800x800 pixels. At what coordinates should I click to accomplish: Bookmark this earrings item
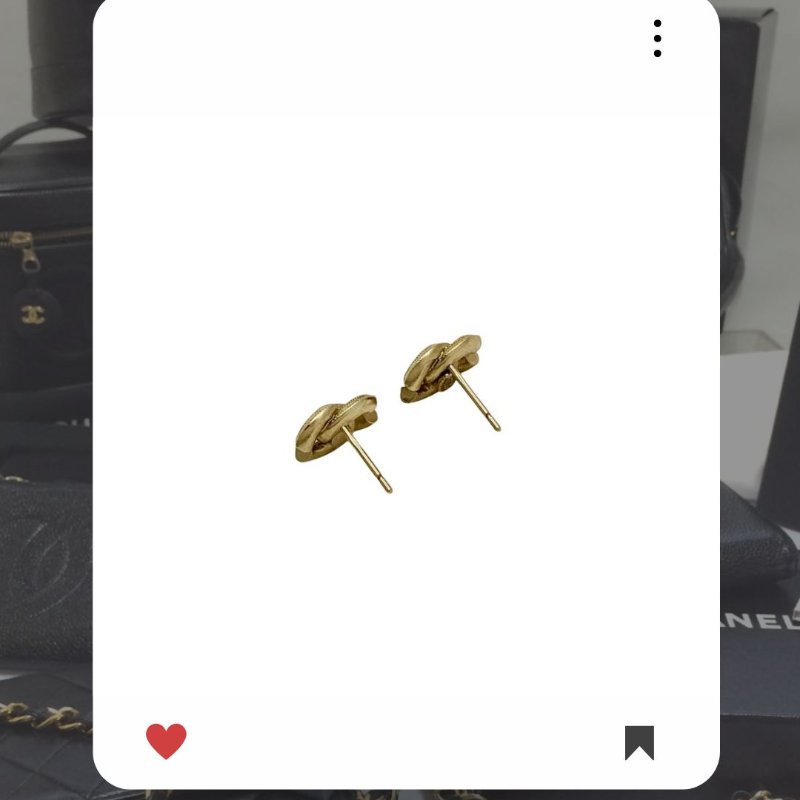pos(639,742)
